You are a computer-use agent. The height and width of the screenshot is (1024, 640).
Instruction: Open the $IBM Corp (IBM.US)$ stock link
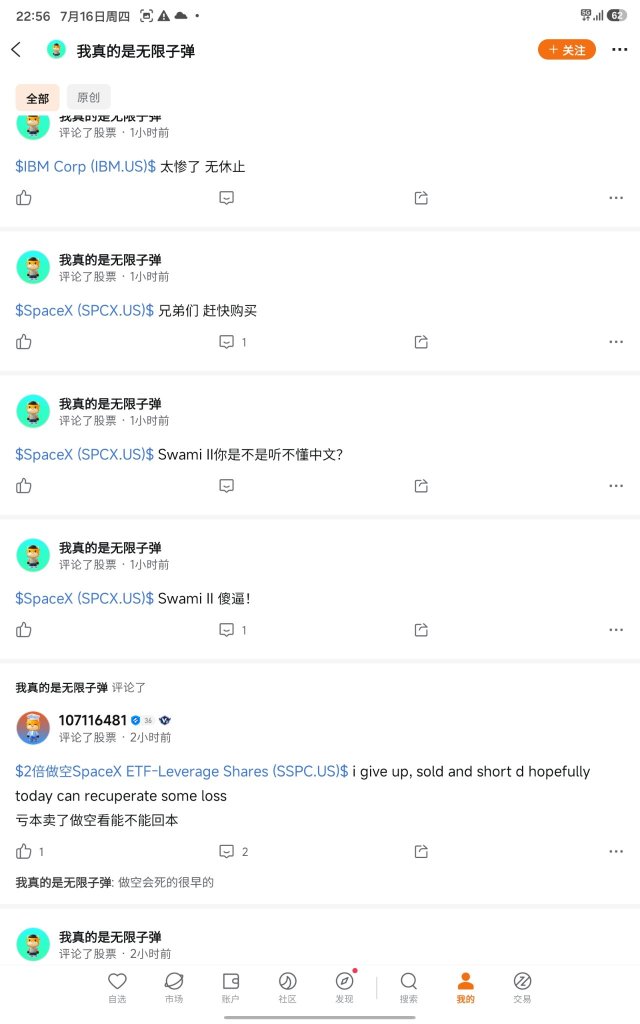click(86, 167)
